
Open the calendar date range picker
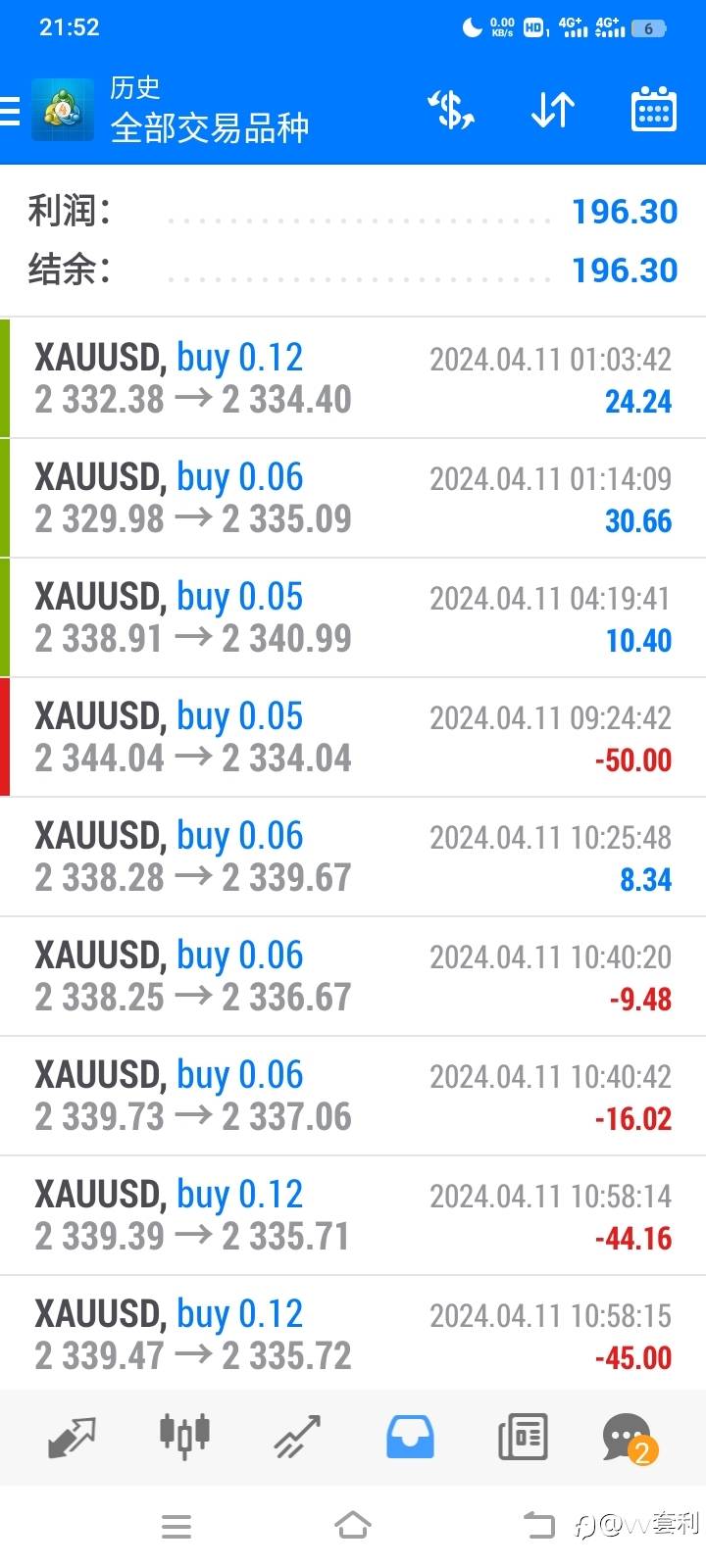(653, 110)
